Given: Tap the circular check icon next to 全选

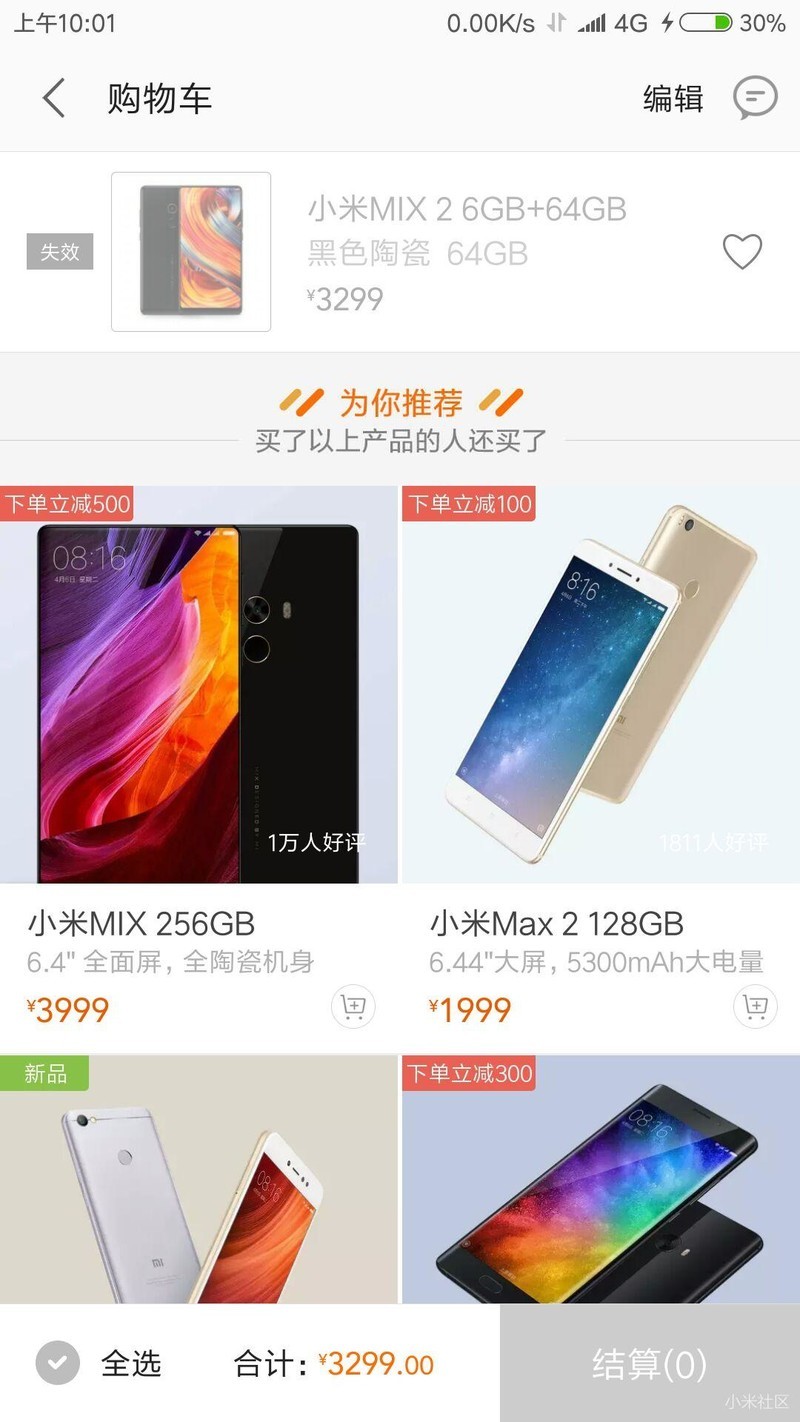Looking at the screenshot, I should pyautogui.click(x=57, y=1363).
